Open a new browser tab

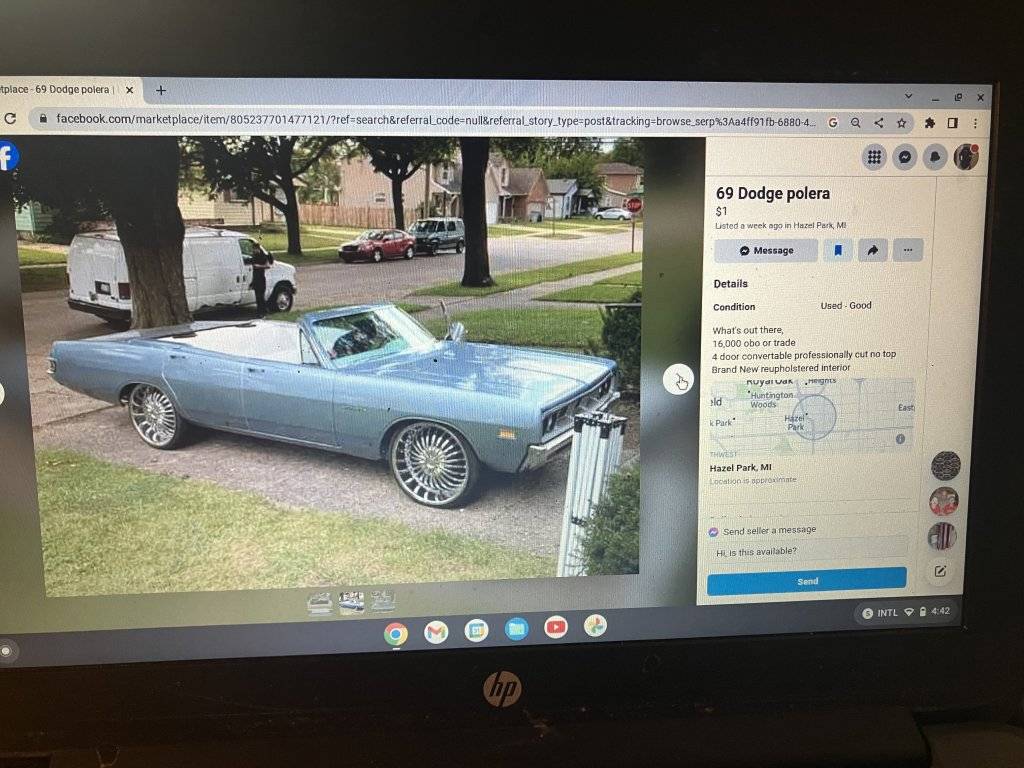pos(161,90)
